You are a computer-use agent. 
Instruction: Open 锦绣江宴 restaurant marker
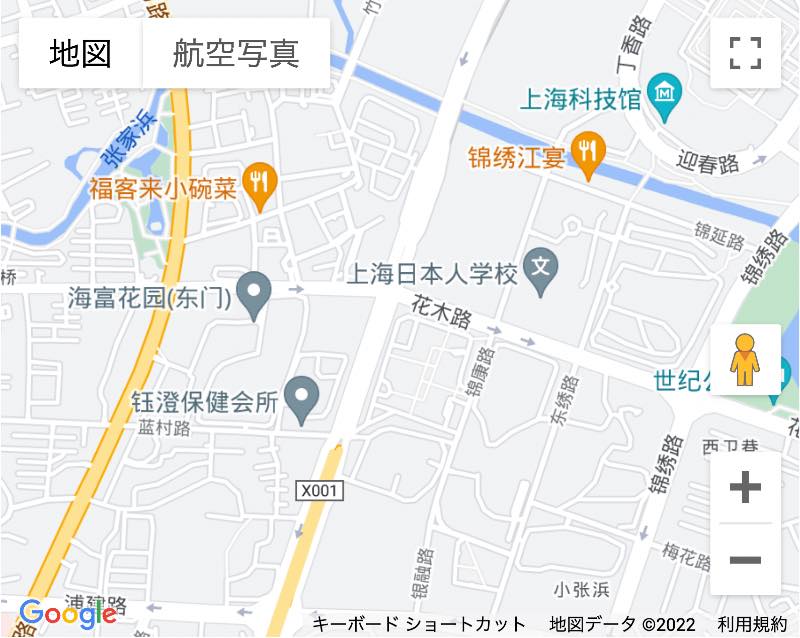click(589, 153)
